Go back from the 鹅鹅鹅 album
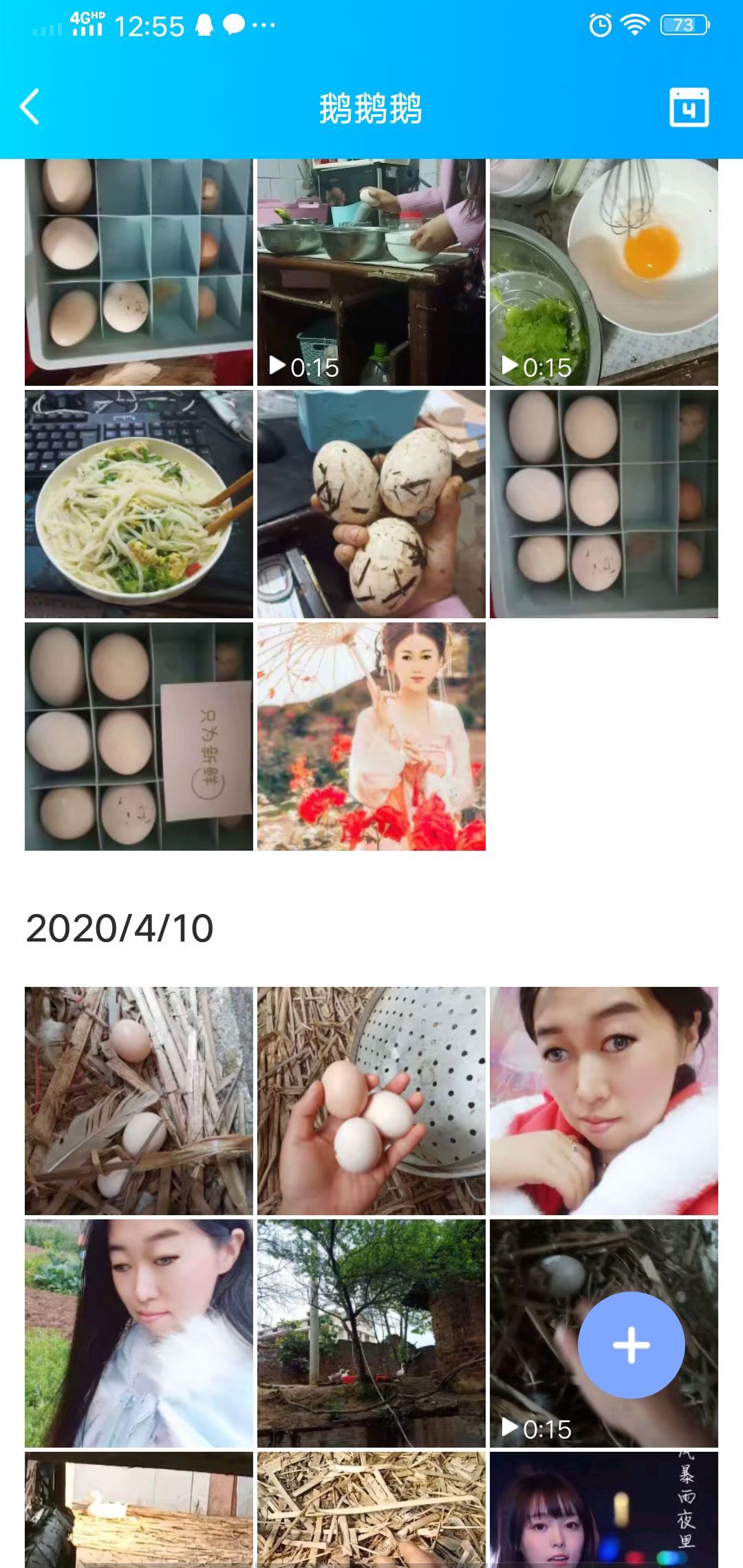The width and height of the screenshot is (743, 1568). point(30,107)
